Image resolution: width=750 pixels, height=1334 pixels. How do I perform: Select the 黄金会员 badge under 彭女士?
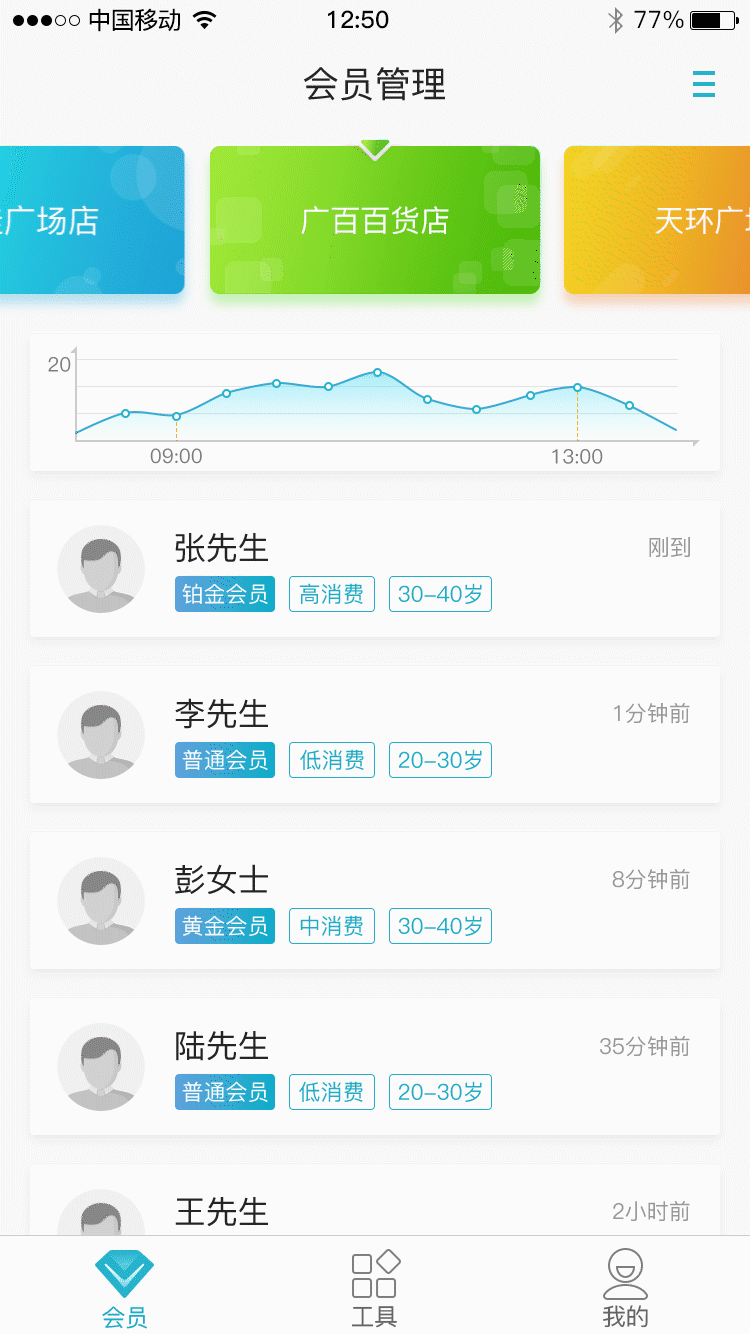coord(224,925)
